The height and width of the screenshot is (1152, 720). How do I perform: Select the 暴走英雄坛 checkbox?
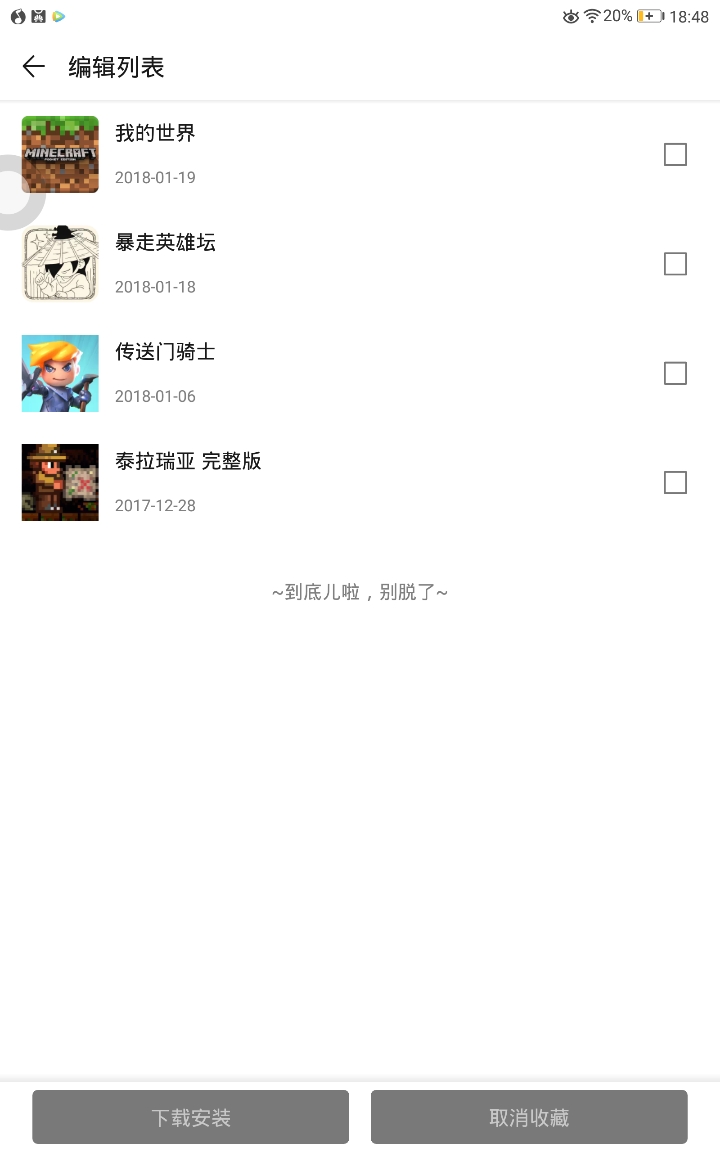tap(675, 264)
